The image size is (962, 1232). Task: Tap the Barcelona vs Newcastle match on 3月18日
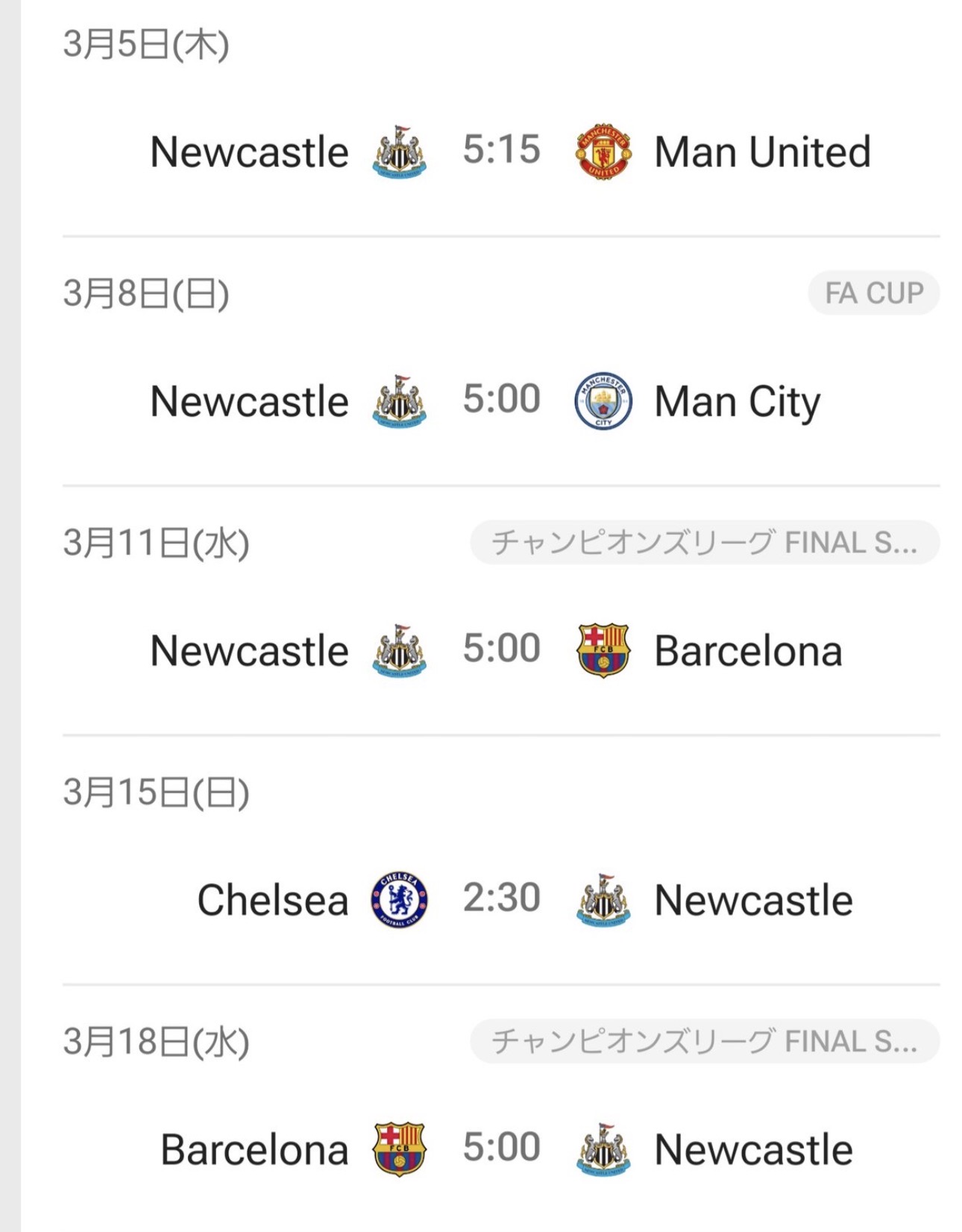[x=501, y=1148]
